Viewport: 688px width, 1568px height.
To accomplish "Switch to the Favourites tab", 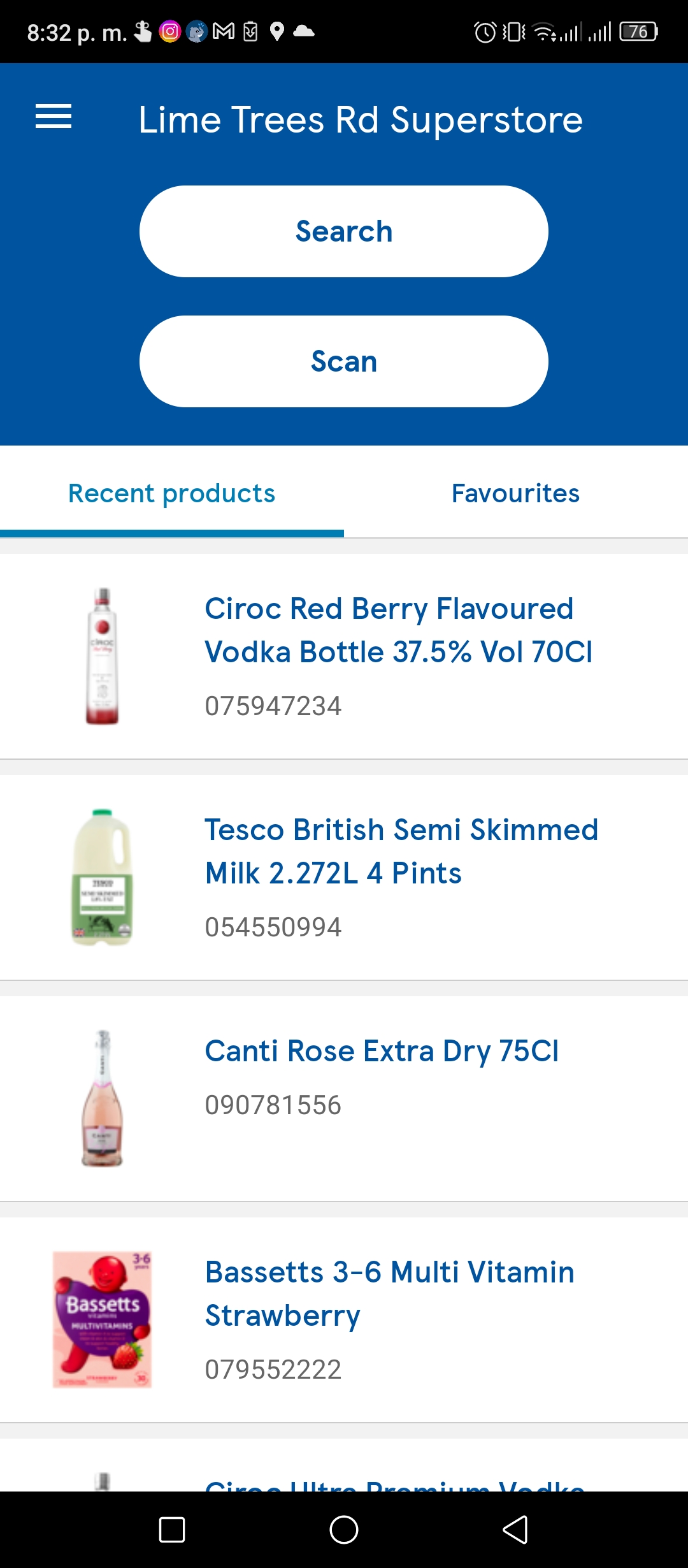I will [516, 493].
